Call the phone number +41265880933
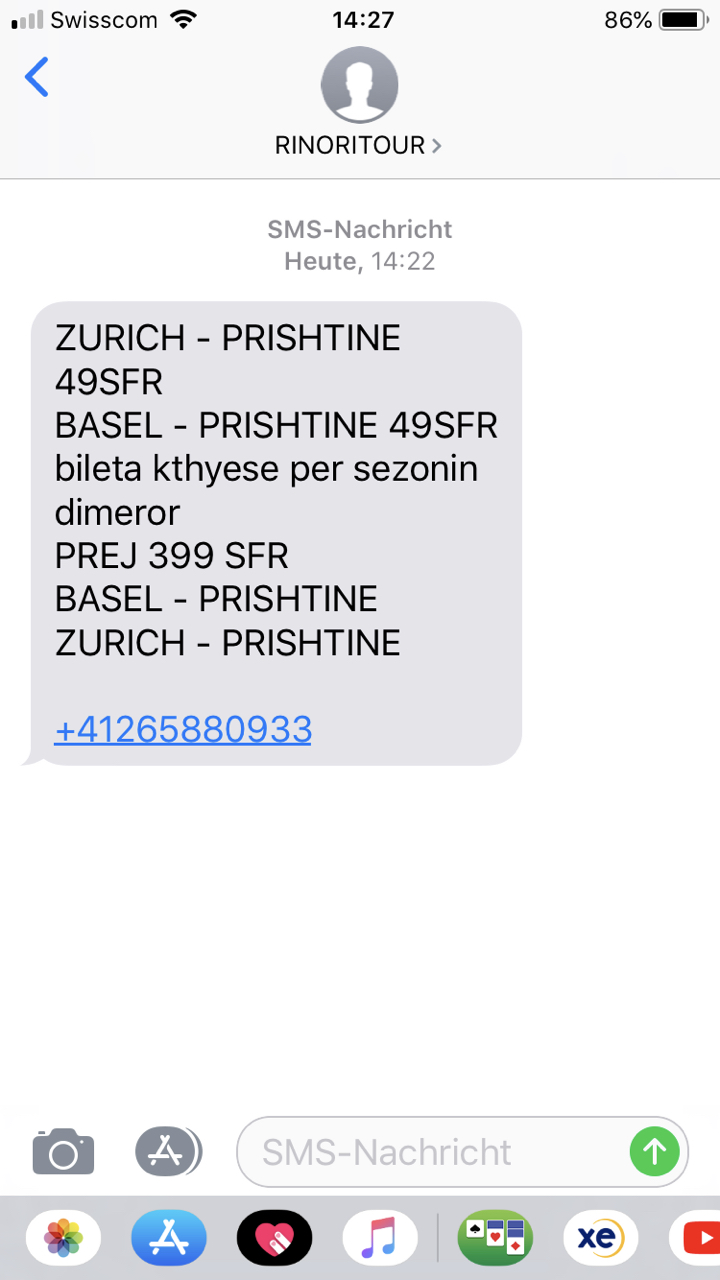720x1280 pixels. pyautogui.click(x=183, y=730)
